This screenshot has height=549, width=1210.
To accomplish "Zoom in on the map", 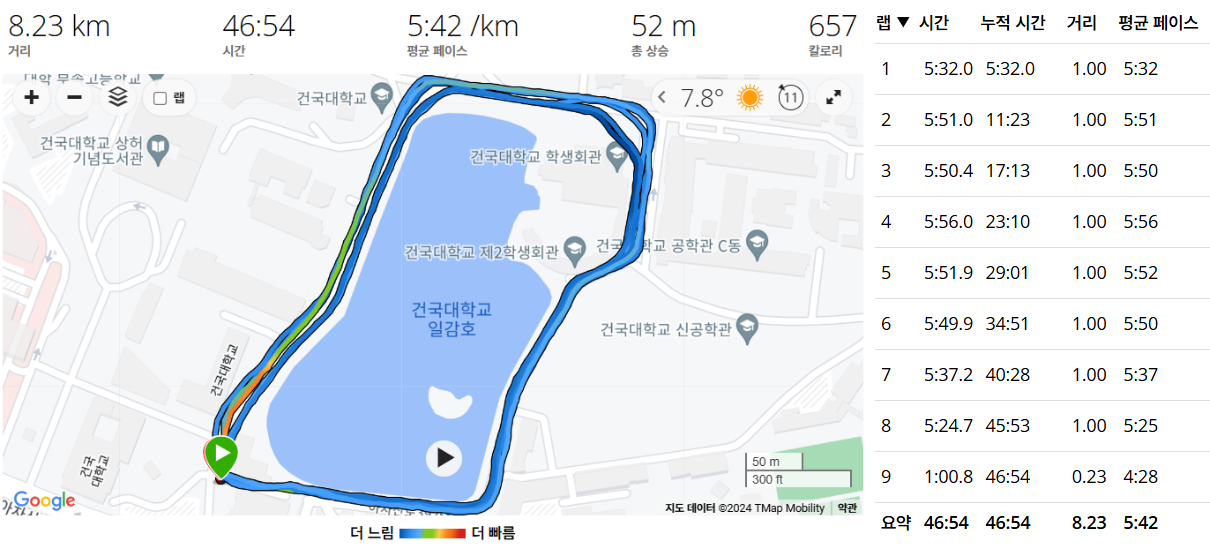I will pyautogui.click(x=31, y=98).
